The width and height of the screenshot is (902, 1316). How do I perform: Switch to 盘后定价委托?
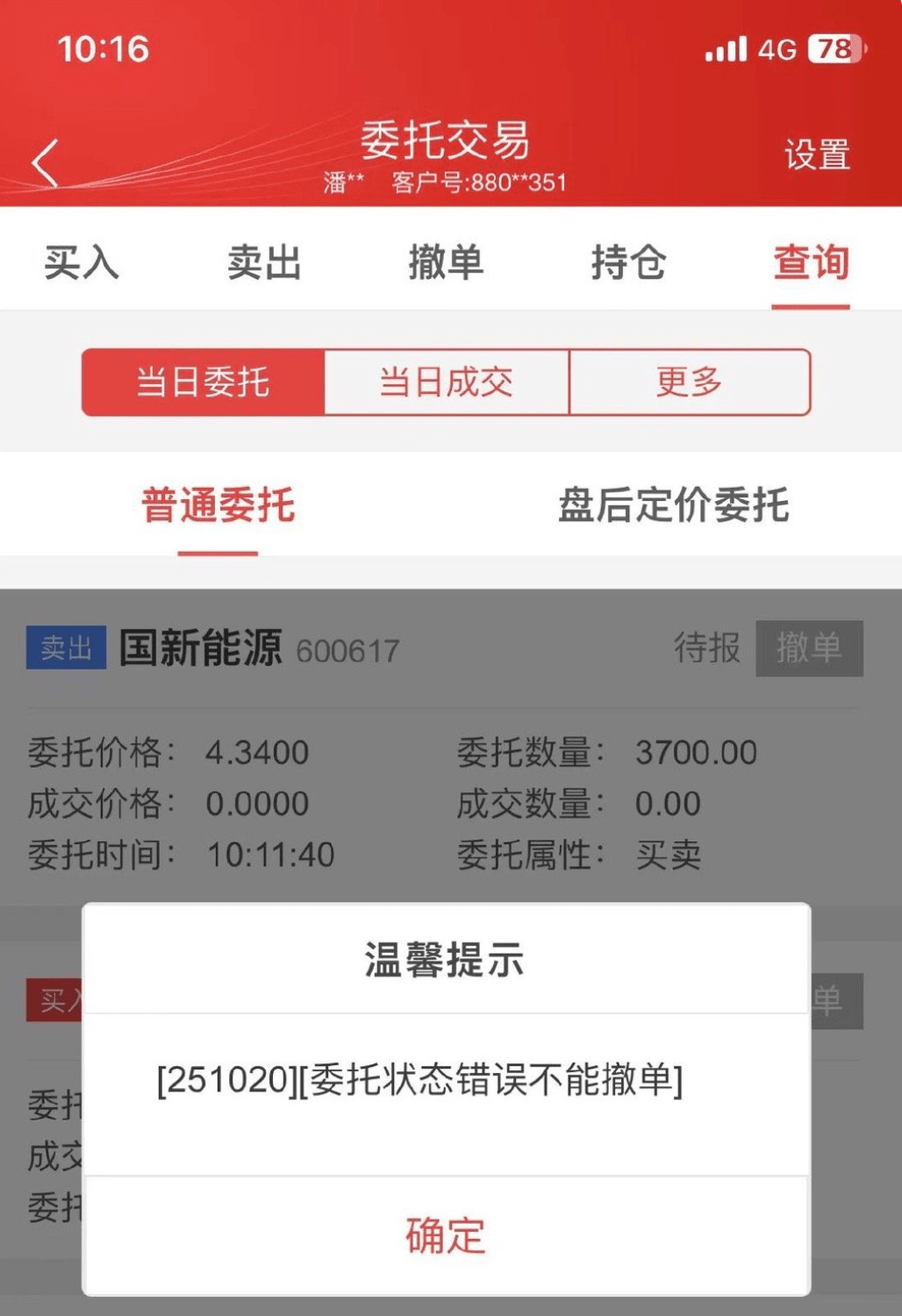[674, 506]
